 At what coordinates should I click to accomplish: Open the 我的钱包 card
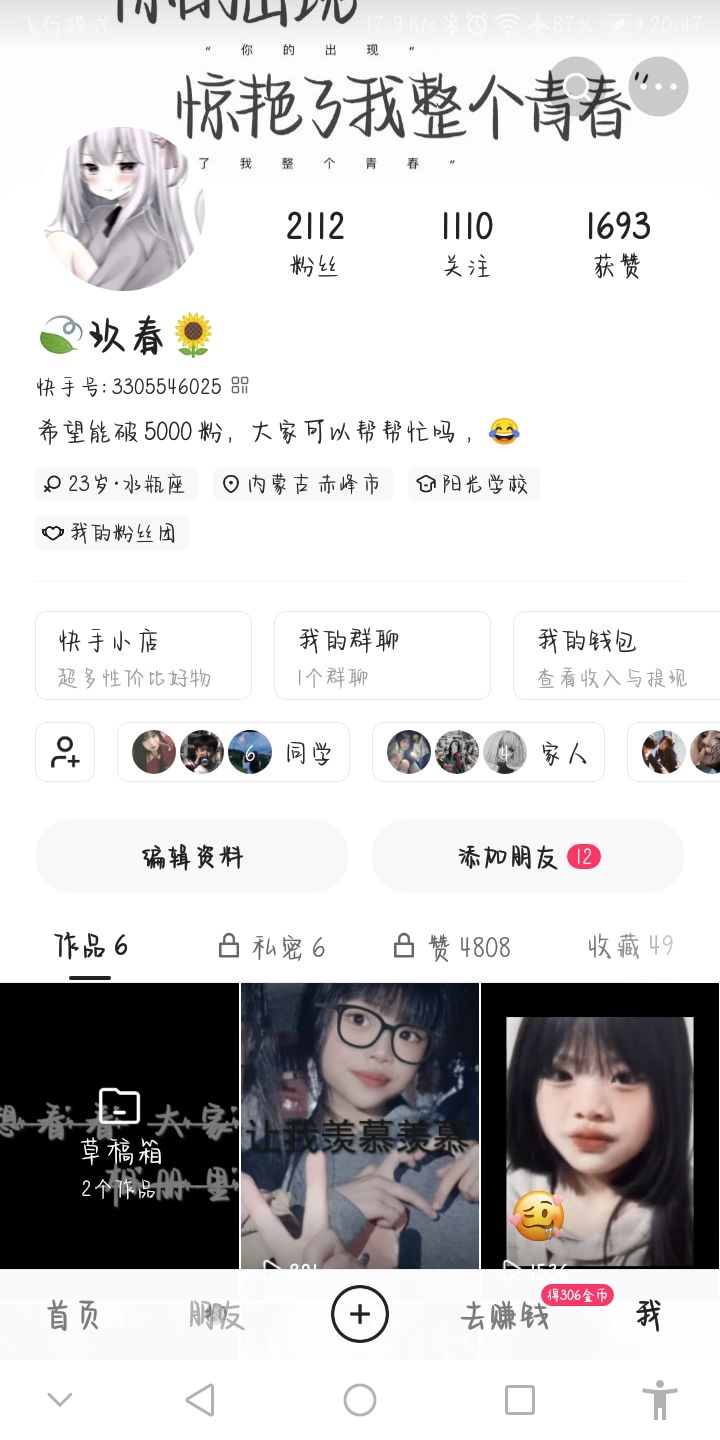click(614, 655)
